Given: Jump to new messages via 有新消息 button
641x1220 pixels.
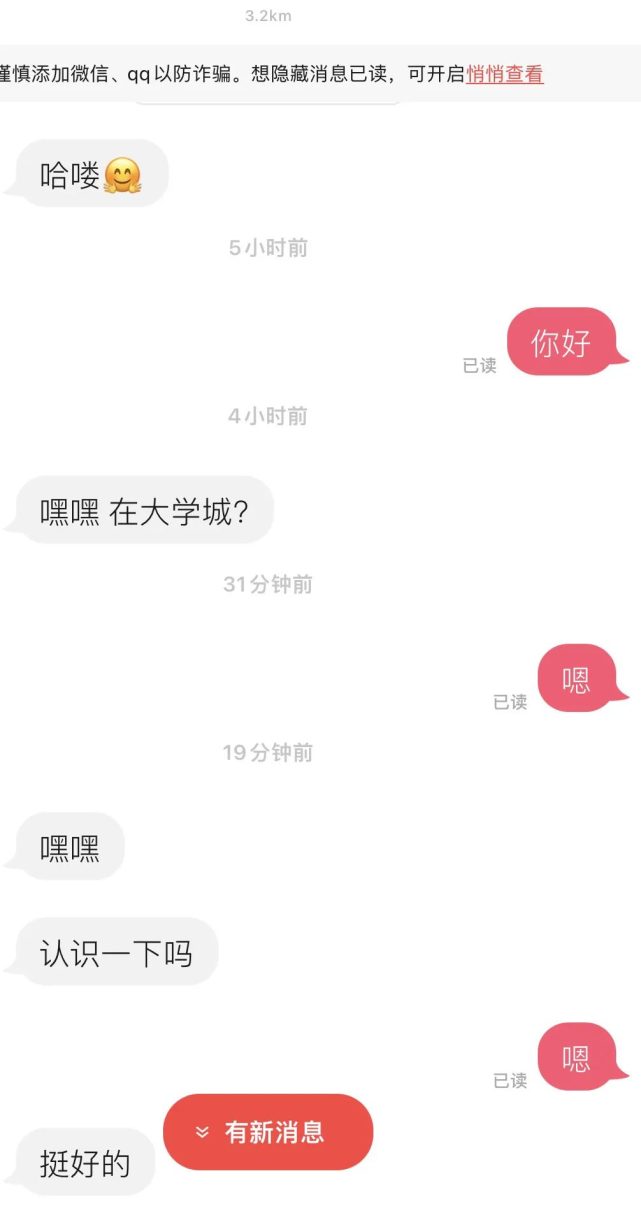Looking at the screenshot, I should [268, 1132].
